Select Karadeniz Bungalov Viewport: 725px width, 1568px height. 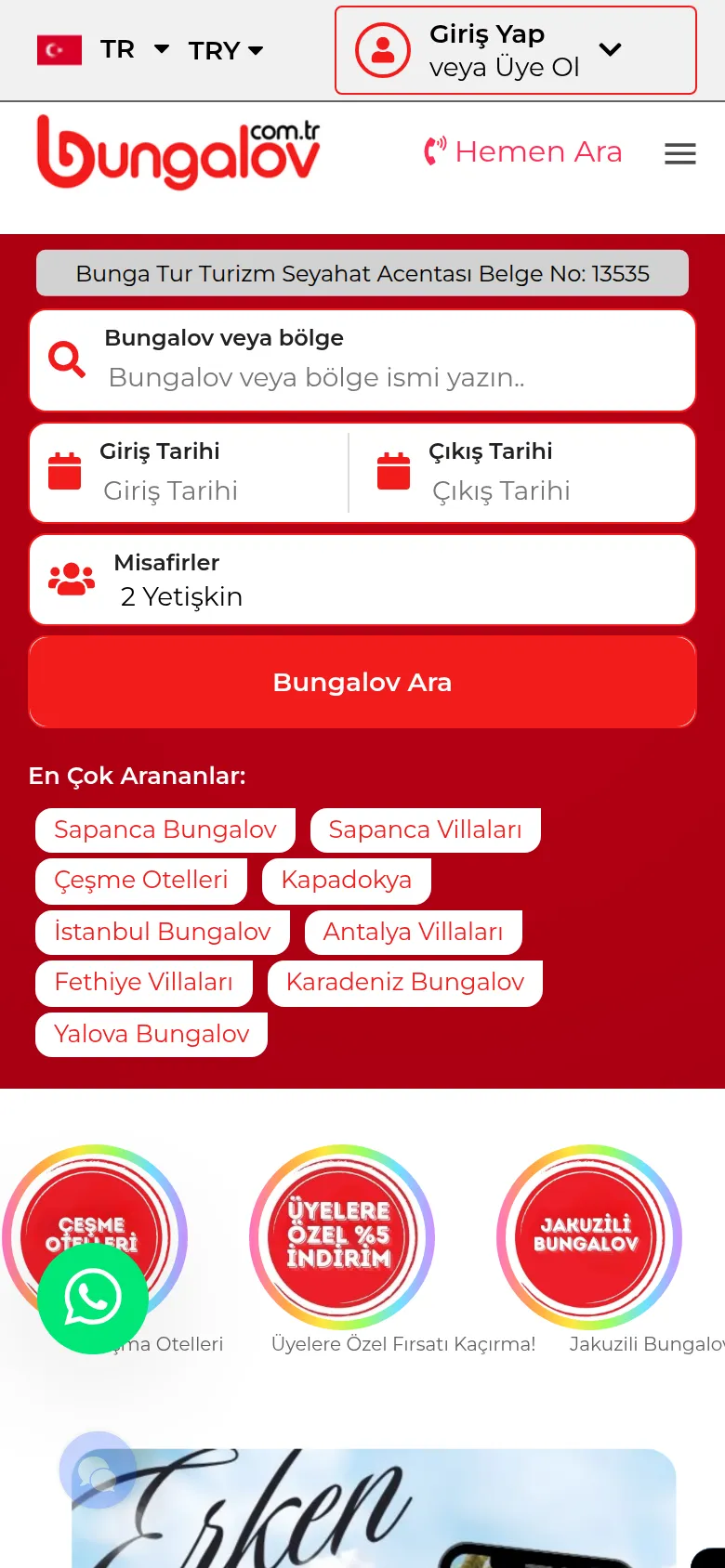[x=405, y=983]
